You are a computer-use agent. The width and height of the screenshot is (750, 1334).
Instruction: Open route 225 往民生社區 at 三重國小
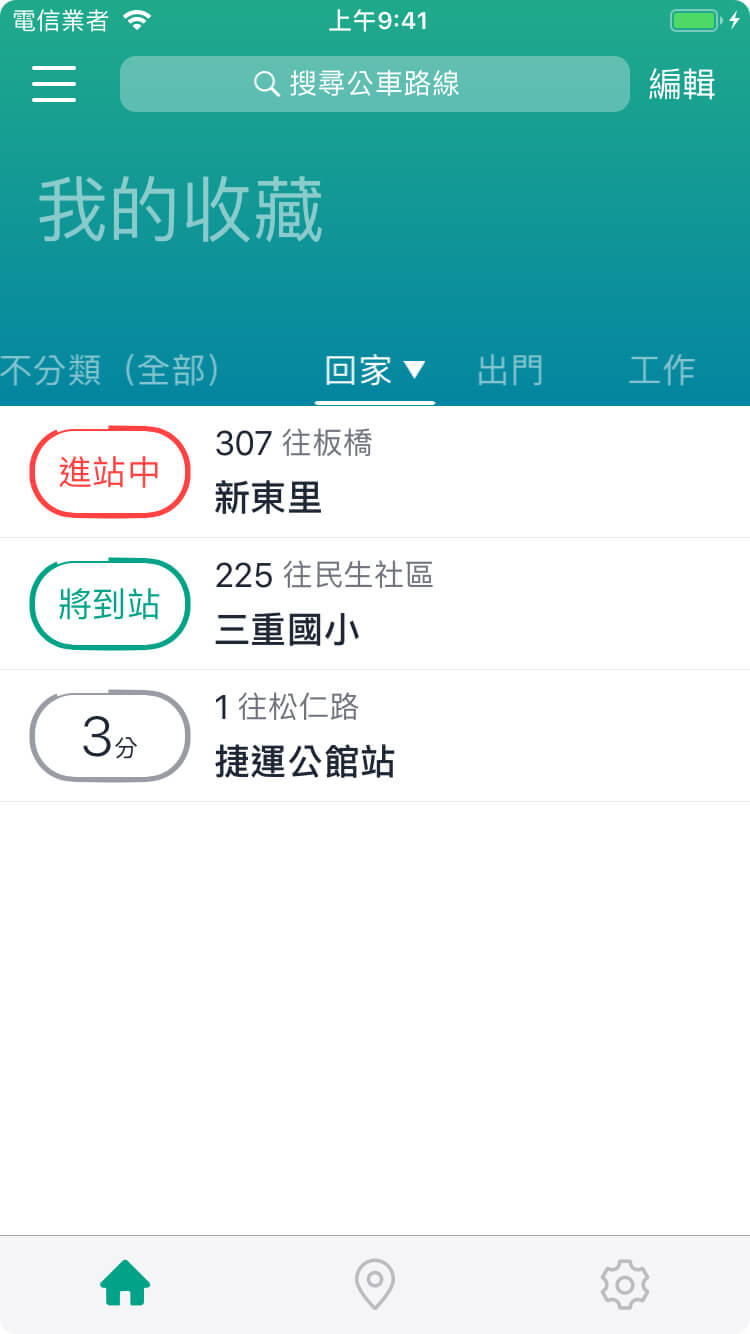pyautogui.click(x=375, y=604)
